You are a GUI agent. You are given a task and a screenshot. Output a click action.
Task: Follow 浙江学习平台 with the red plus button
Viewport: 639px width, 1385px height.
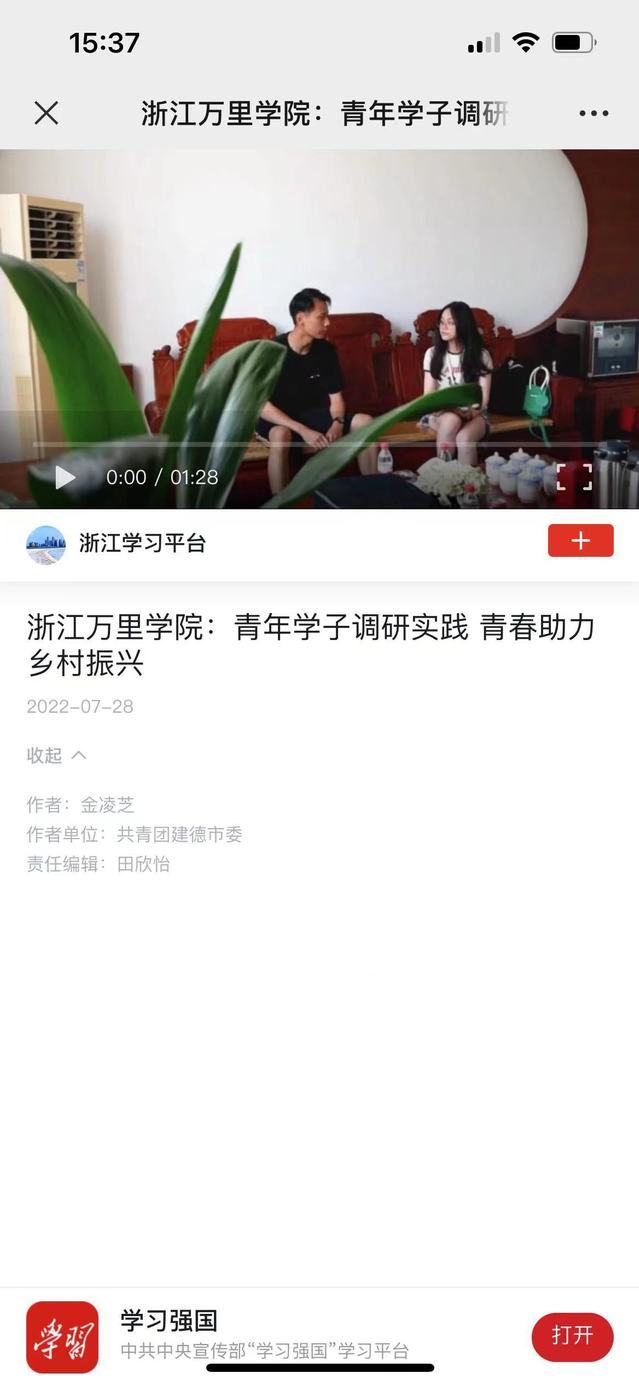tap(580, 541)
